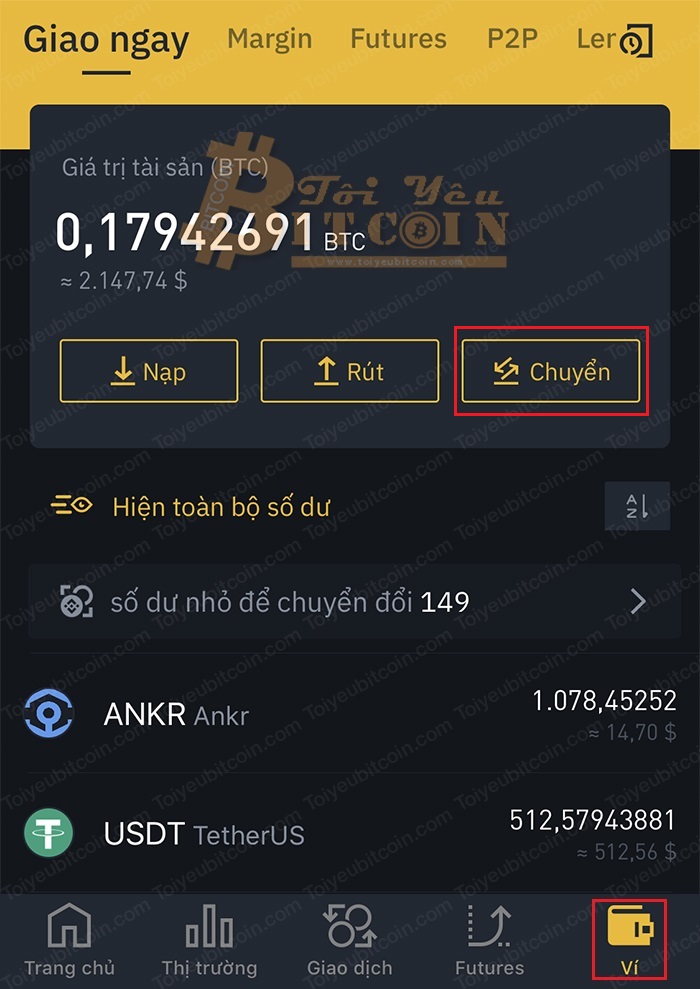The height and width of the screenshot is (989, 700).
Task: Open Futures in the bottom navigation
Action: [489, 941]
